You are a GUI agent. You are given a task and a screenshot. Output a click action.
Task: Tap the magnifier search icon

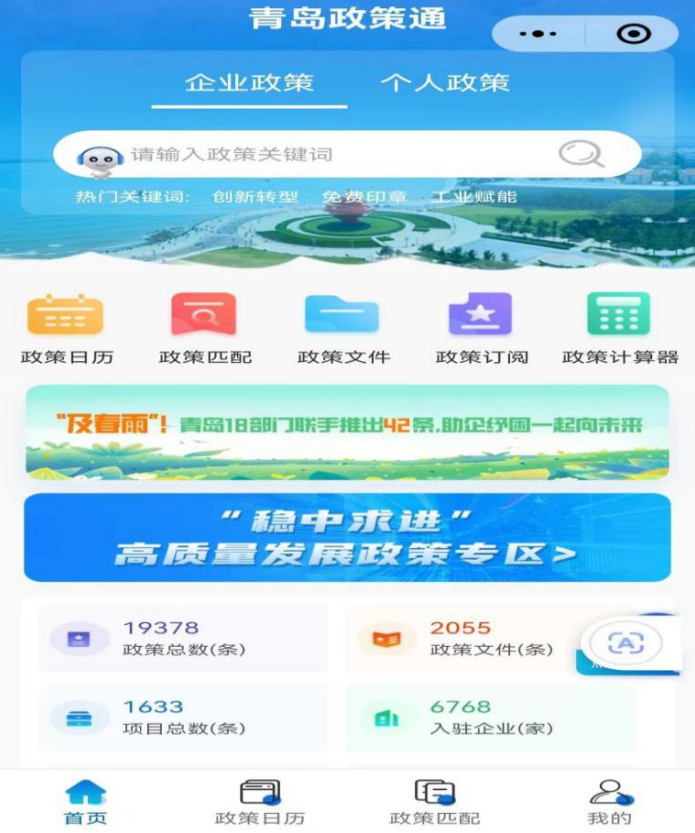581,154
